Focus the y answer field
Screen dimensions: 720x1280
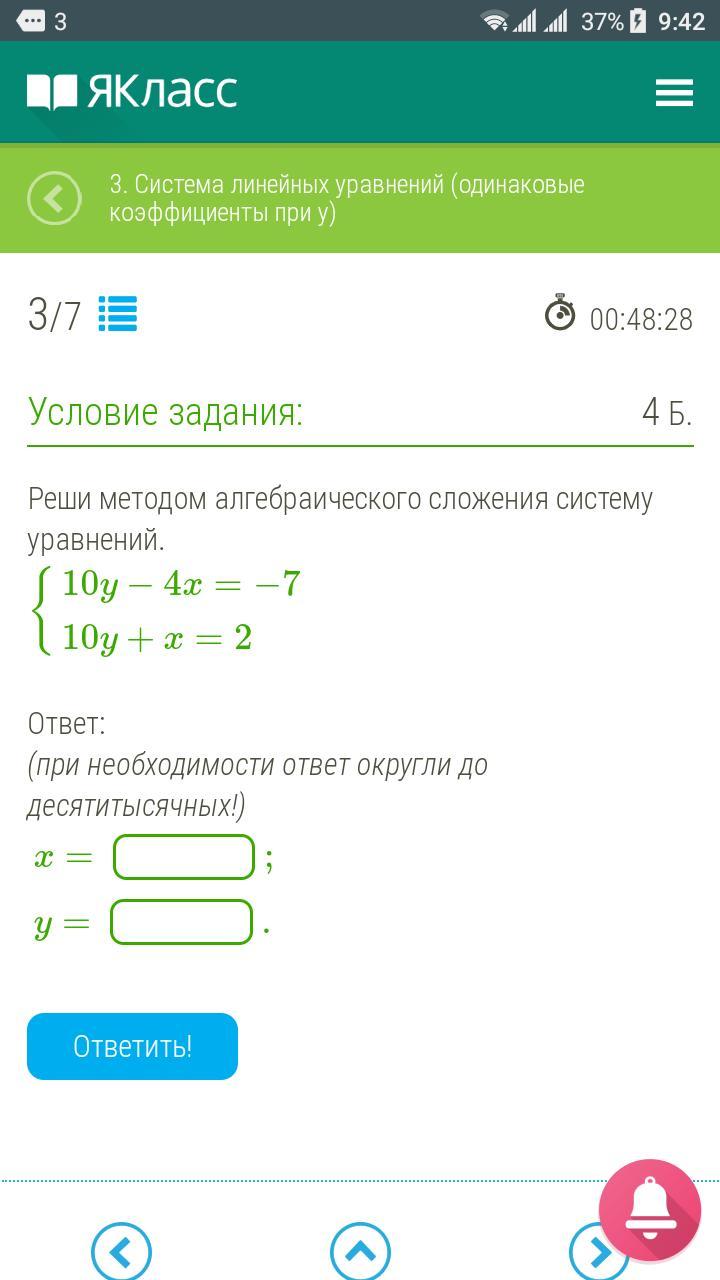tap(181, 923)
